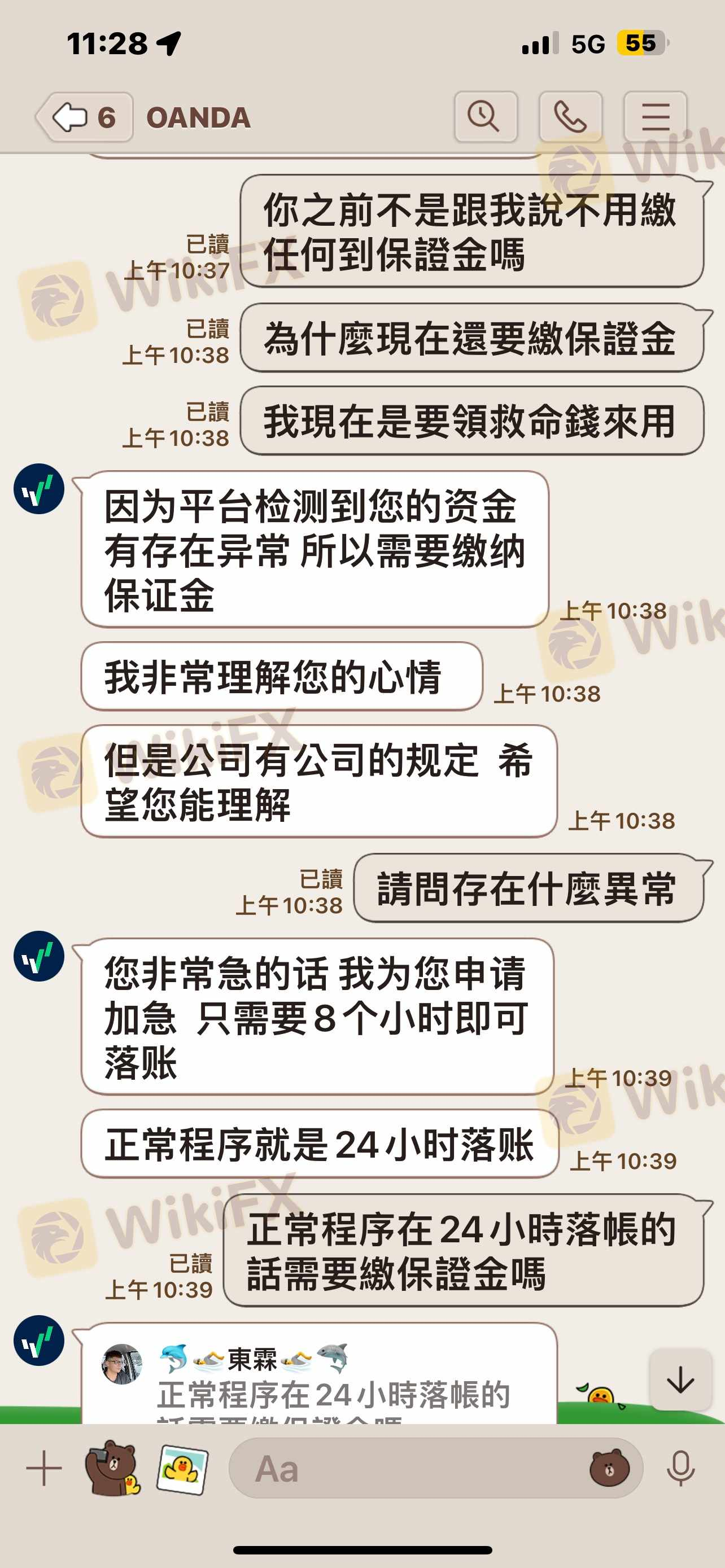
Task: Open the camera with the bear icon
Action: pyautogui.click(x=112, y=1468)
